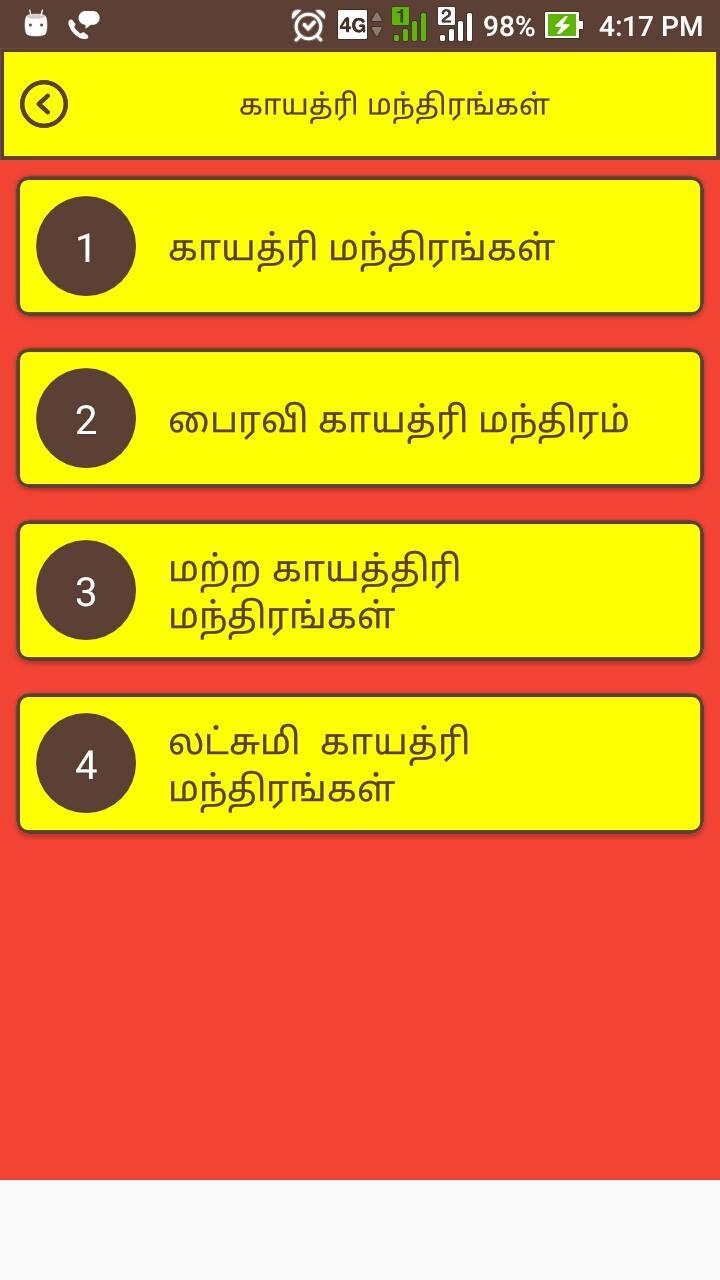Select the circled number 1 badge

coord(85,245)
